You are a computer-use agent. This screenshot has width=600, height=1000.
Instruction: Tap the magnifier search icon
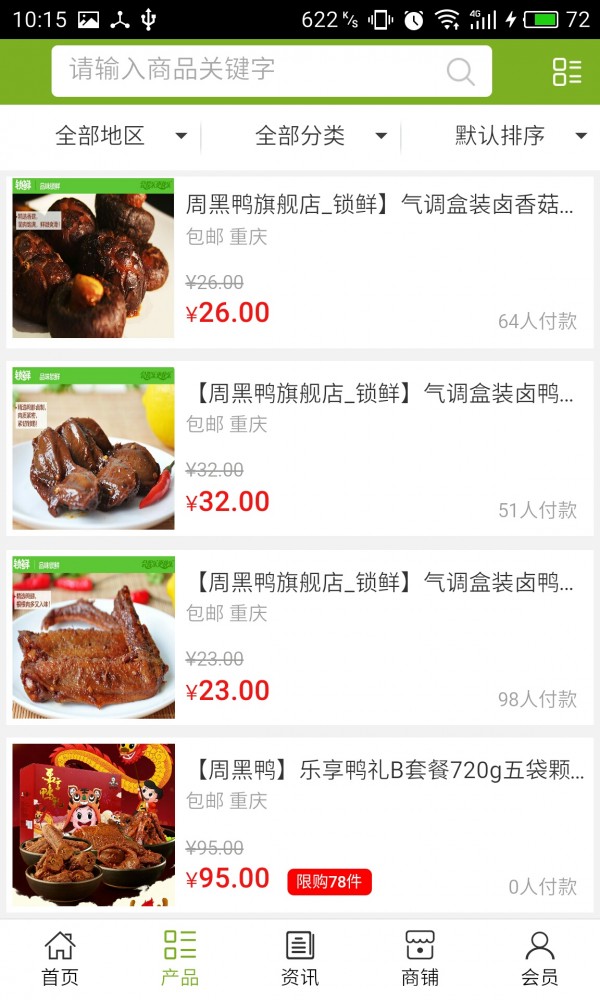click(x=460, y=71)
